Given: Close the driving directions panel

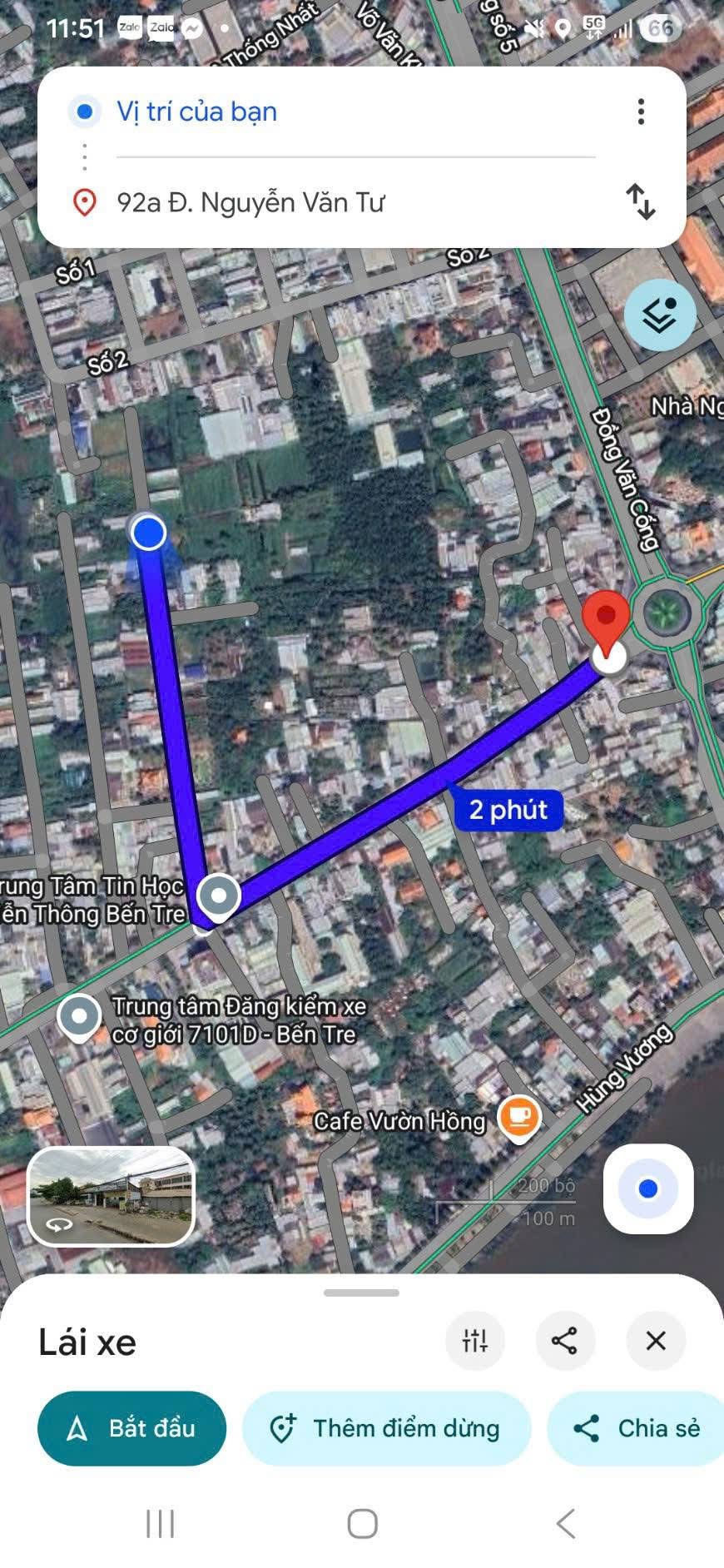Looking at the screenshot, I should pos(656,1341).
